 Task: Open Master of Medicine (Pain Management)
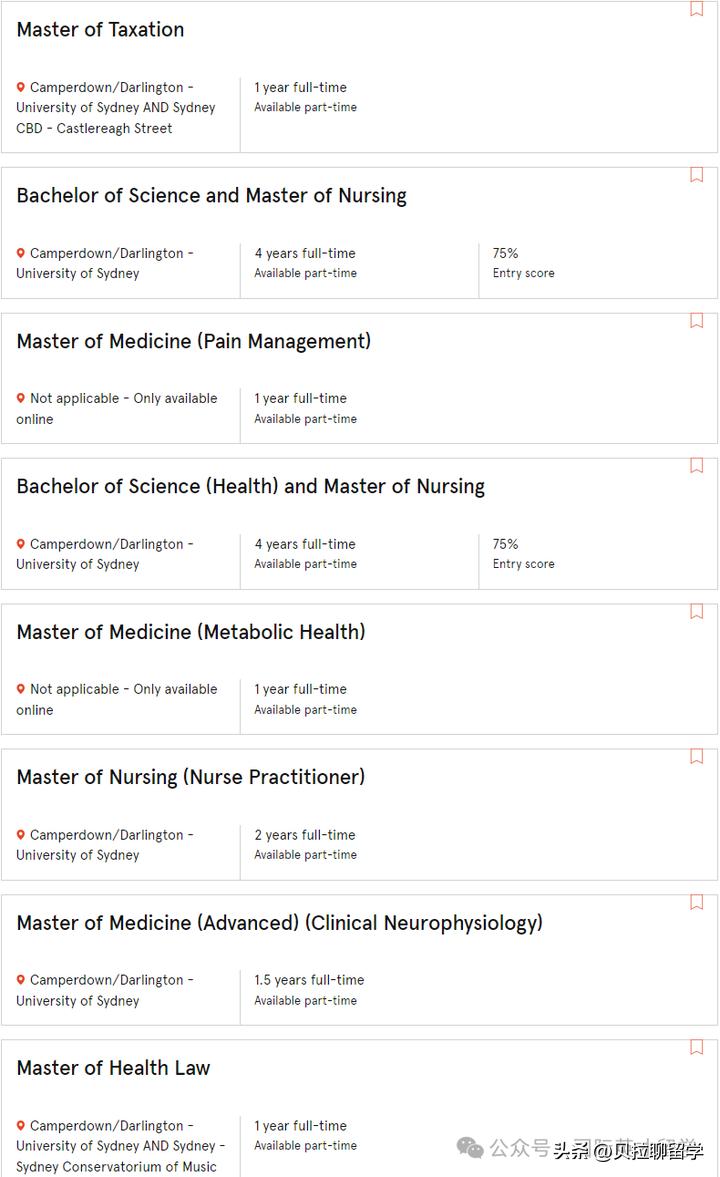coord(194,342)
